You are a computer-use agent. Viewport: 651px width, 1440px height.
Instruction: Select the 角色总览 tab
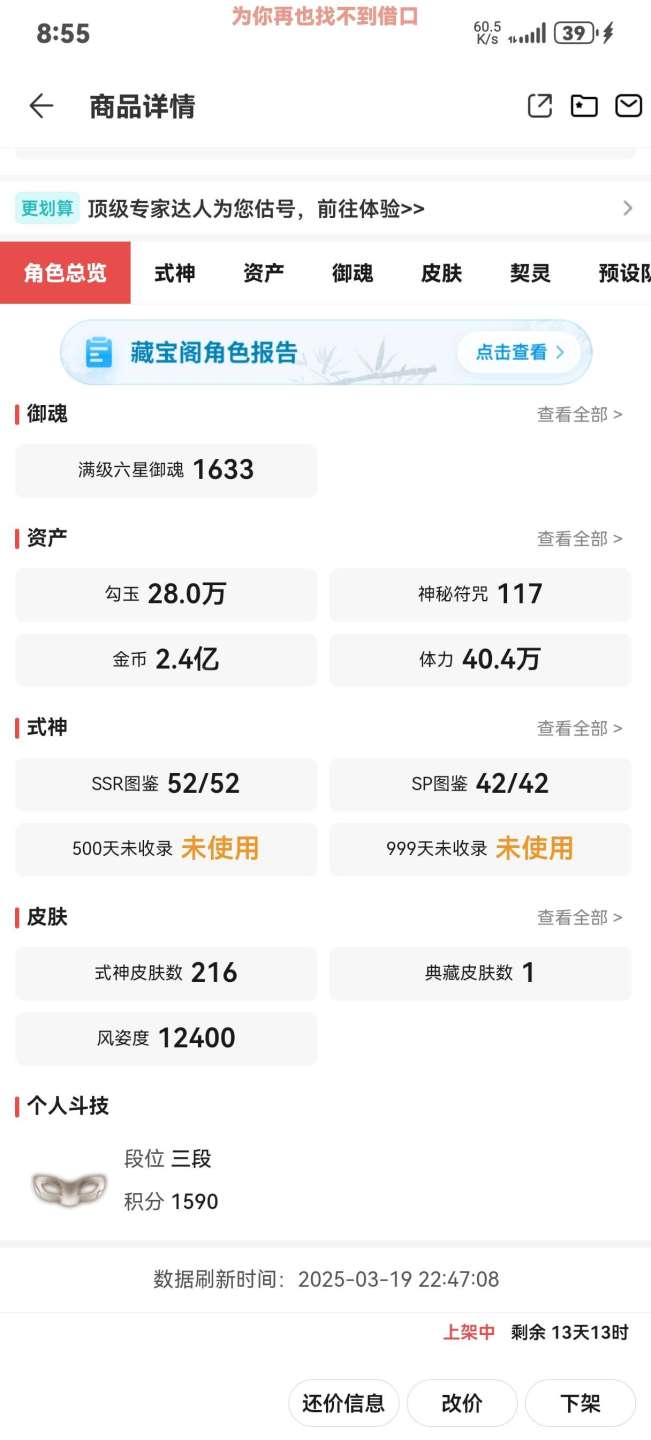[65, 273]
